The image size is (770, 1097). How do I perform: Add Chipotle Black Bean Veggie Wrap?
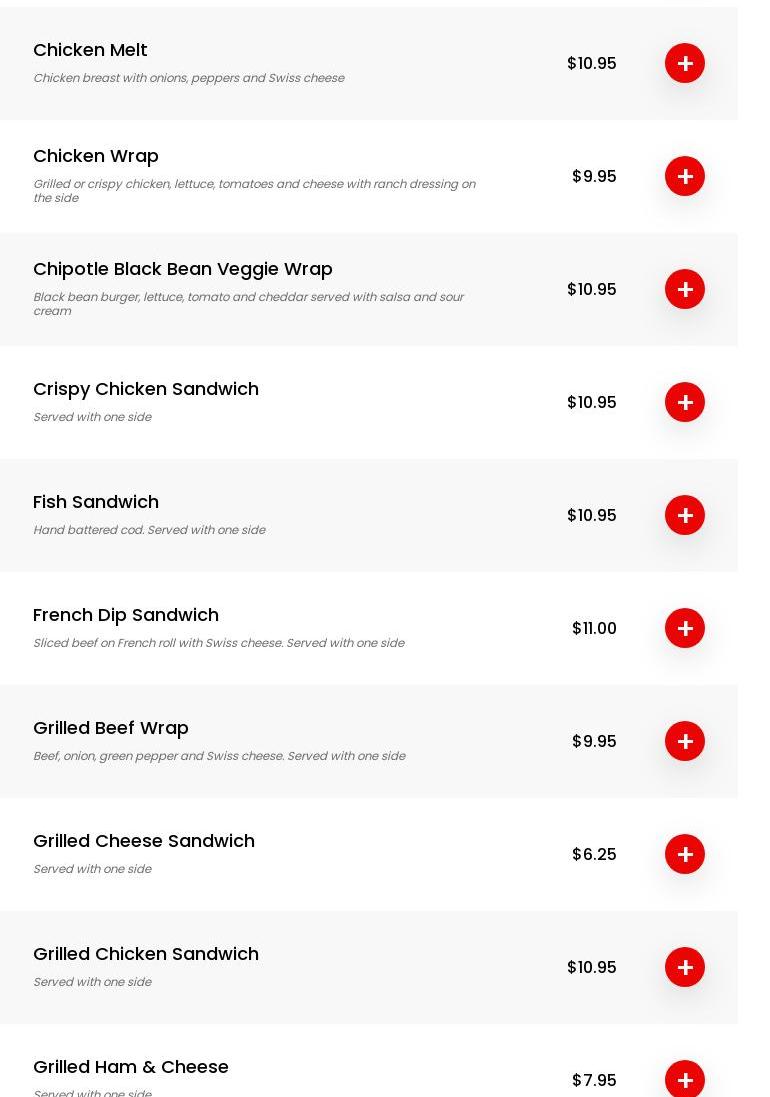tap(685, 289)
